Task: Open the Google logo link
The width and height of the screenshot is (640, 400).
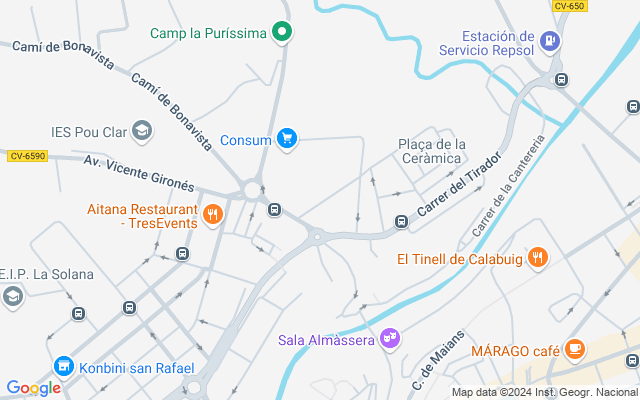Action: tap(33, 388)
